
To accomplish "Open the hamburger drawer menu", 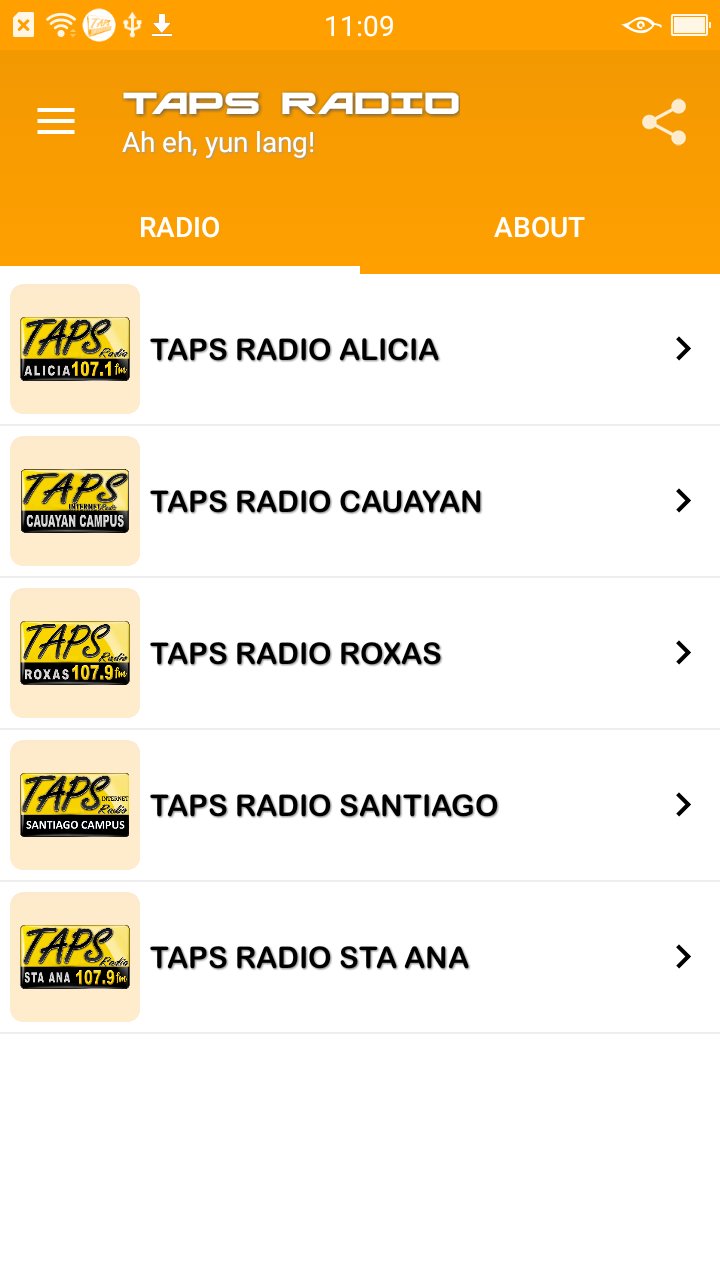I will pos(56,122).
